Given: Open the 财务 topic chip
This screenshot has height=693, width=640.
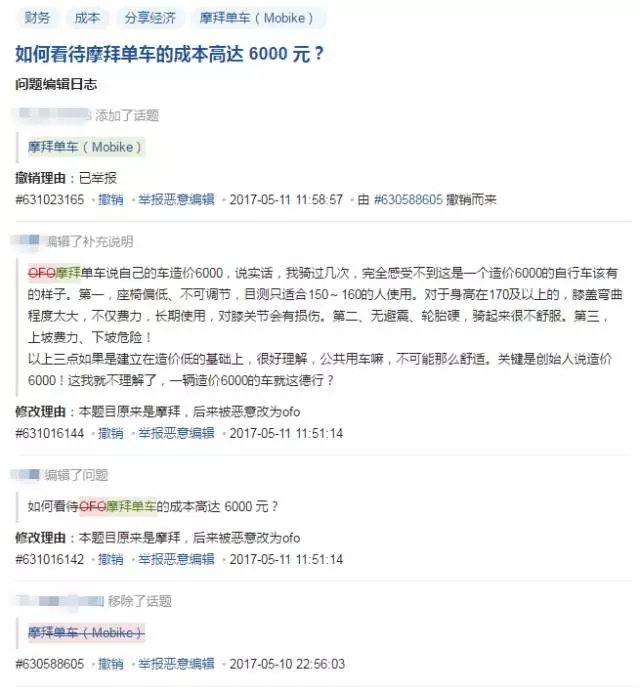Looking at the screenshot, I should click(38, 18).
